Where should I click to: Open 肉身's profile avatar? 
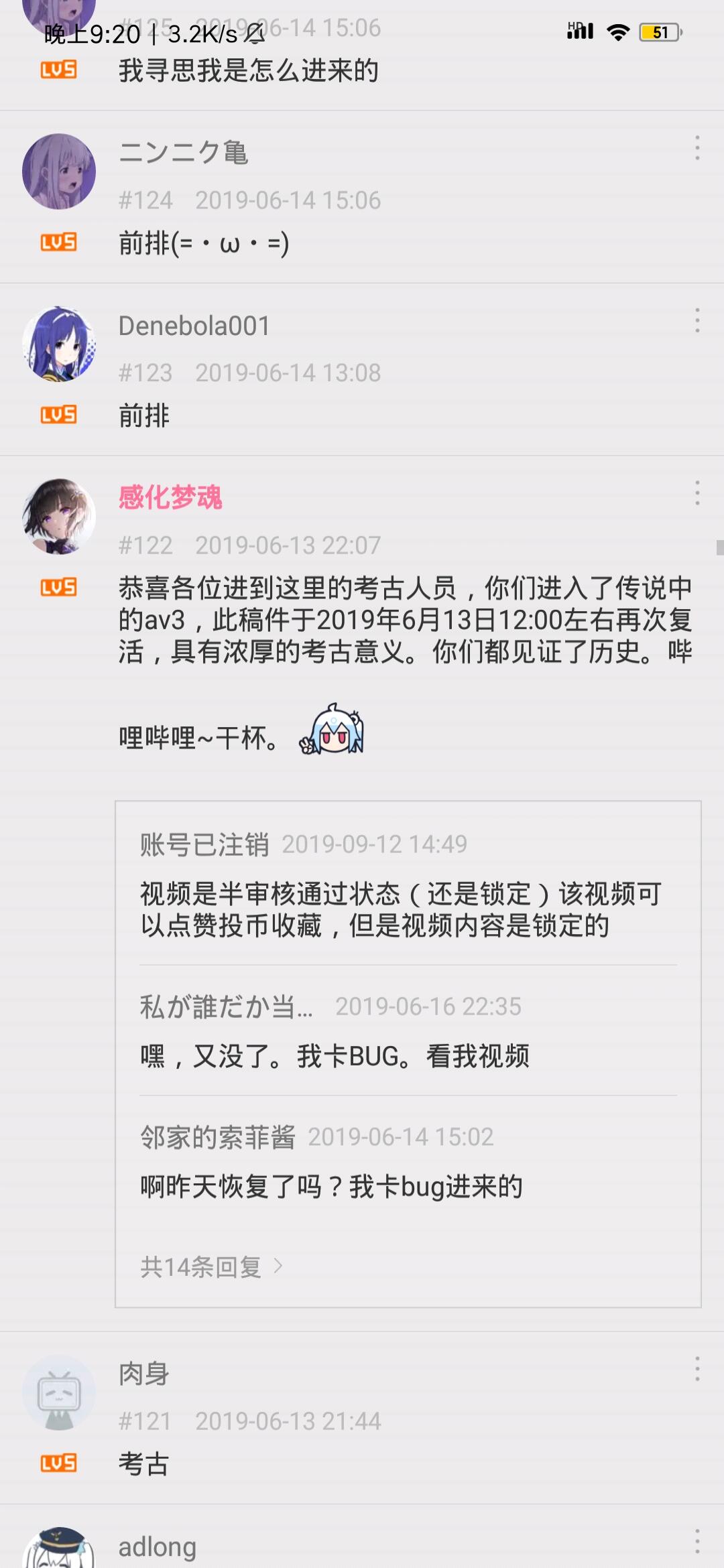pyautogui.click(x=59, y=1393)
